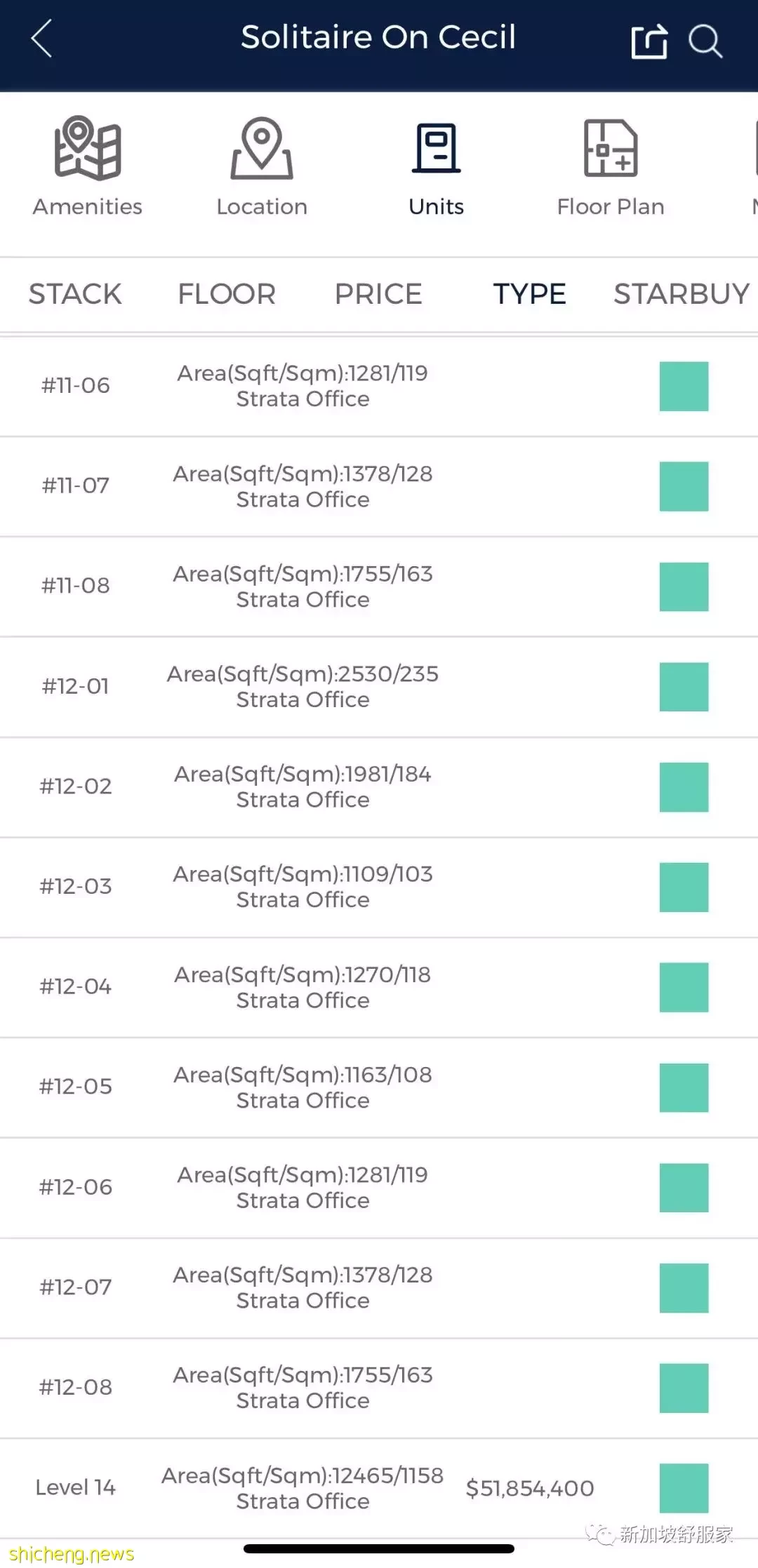Select unit #12-08 row

pyautogui.click(x=379, y=1388)
